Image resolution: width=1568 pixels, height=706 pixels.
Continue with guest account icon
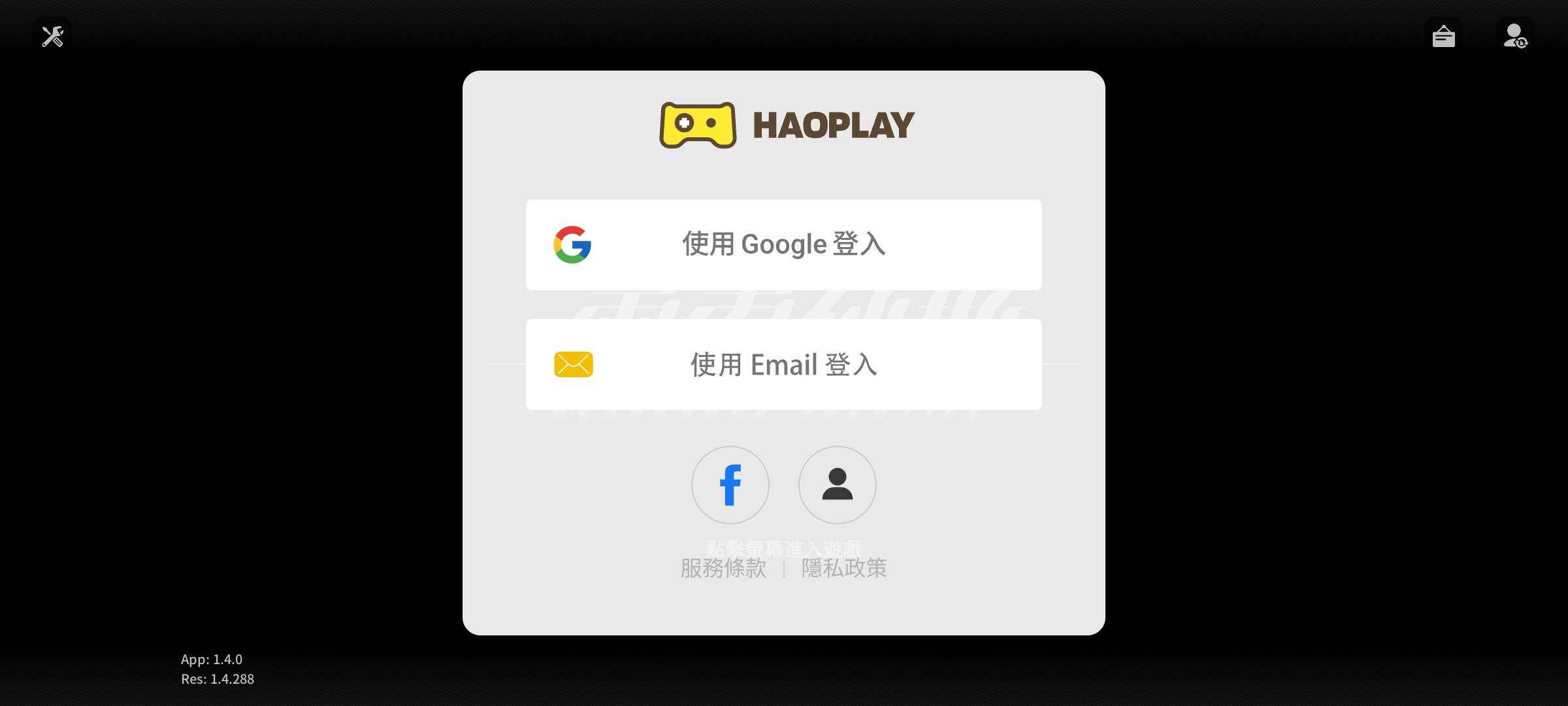coord(837,485)
